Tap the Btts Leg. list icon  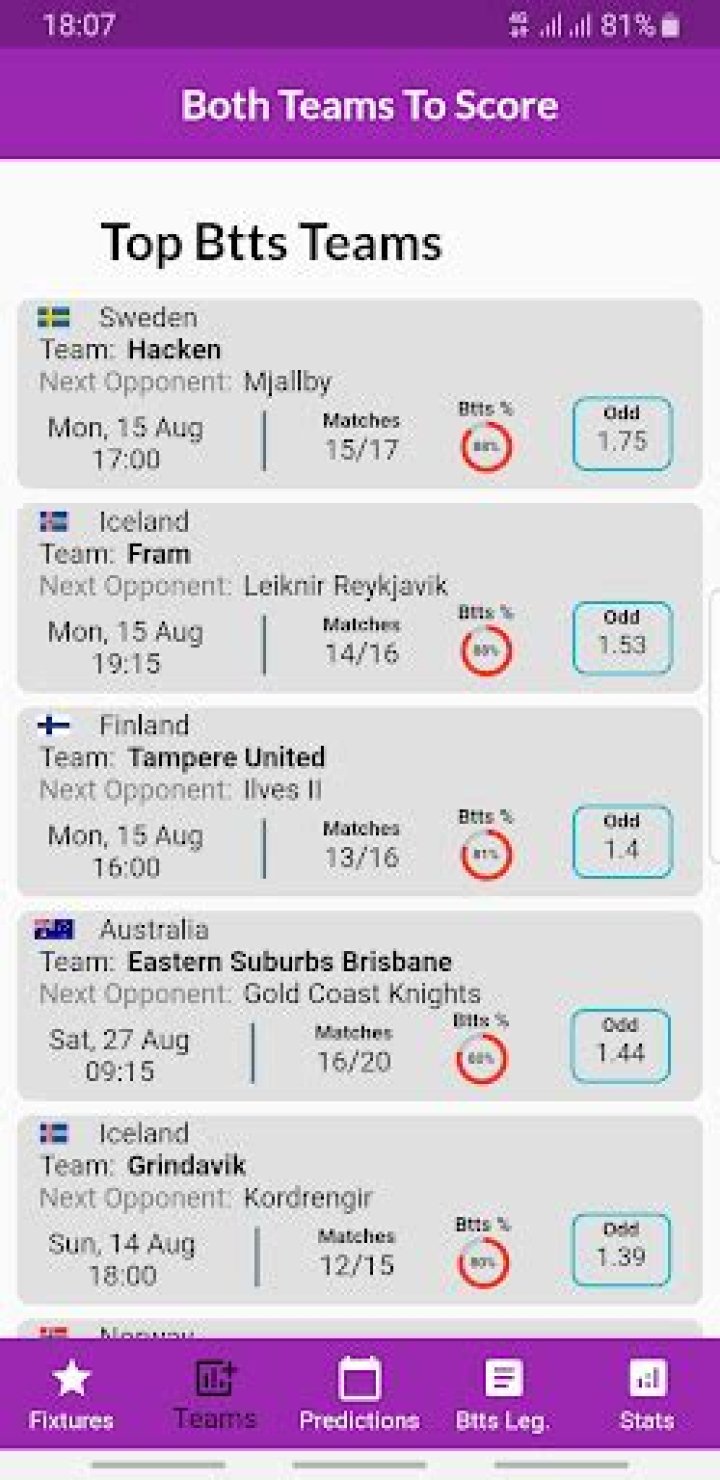tap(503, 1376)
